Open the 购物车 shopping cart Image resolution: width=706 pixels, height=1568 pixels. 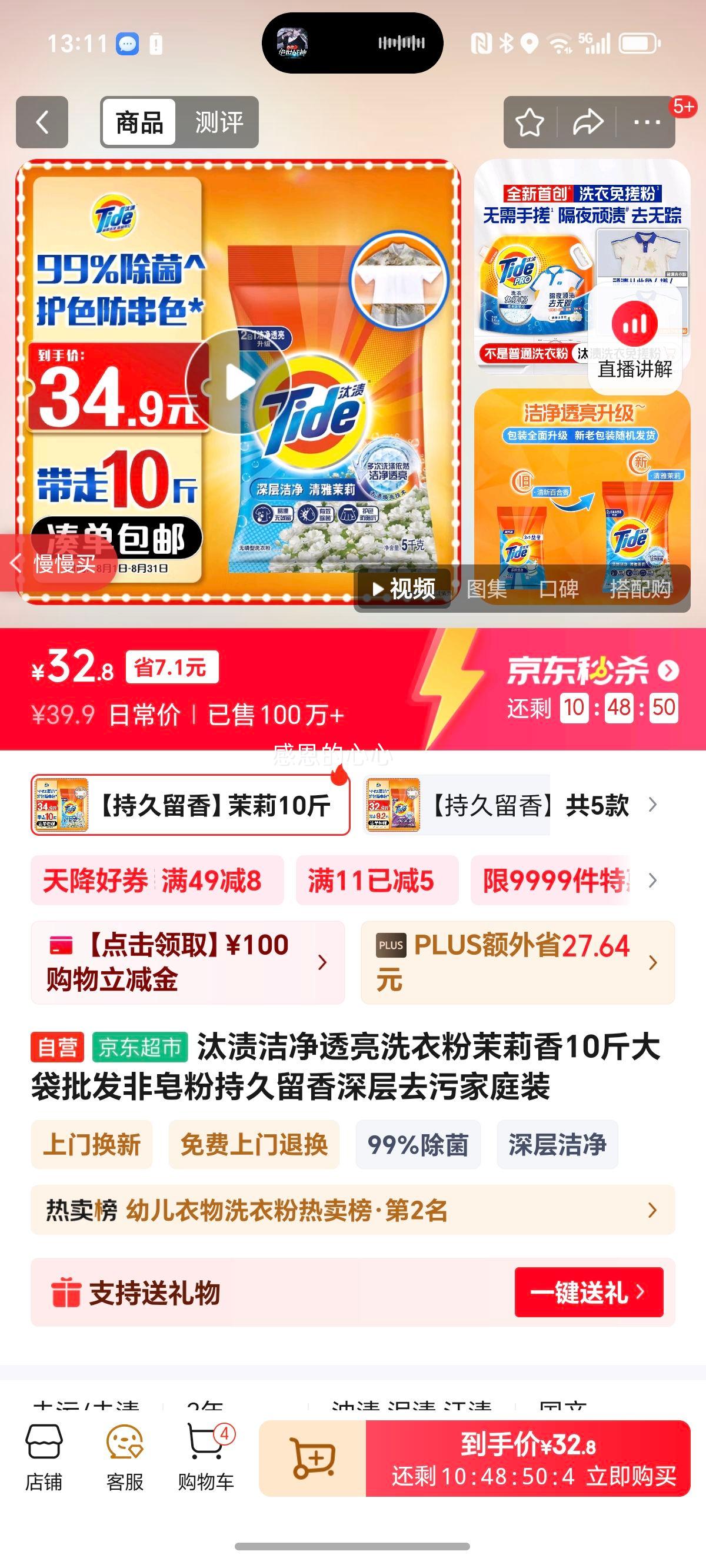[x=206, y=1458]
